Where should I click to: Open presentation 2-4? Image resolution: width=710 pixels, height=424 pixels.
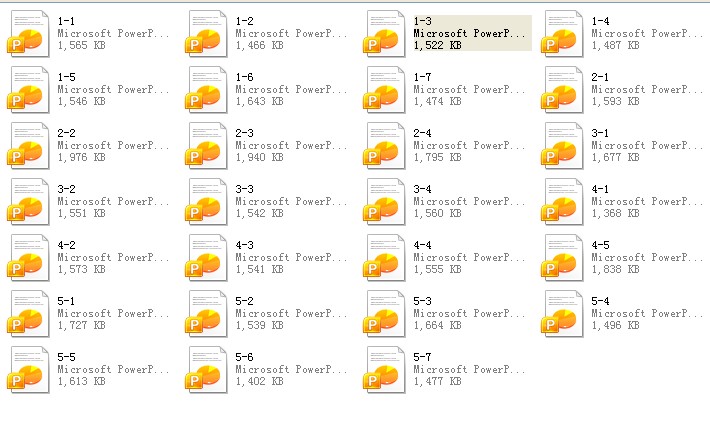[385, 146]
